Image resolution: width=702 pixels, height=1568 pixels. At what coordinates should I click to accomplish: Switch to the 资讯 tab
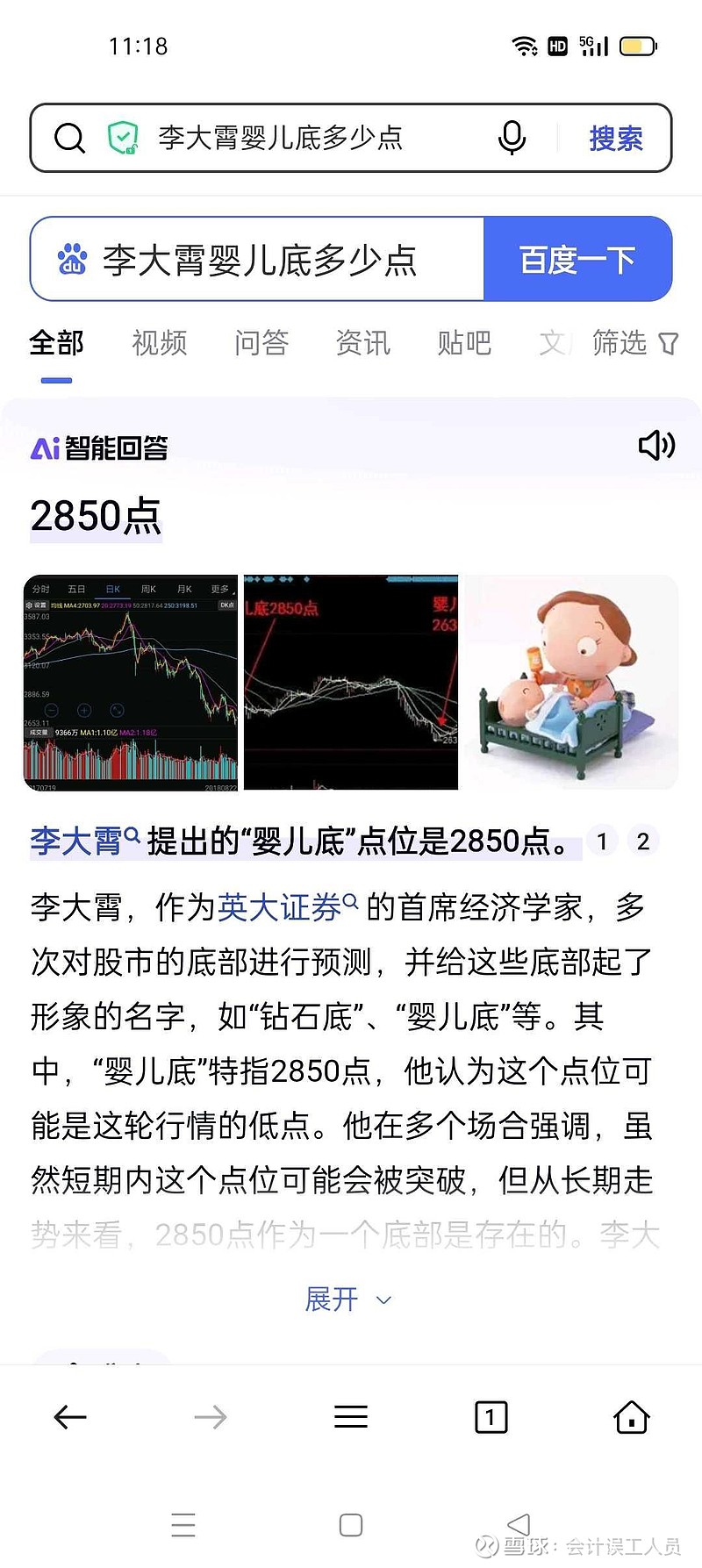point(363,342)
